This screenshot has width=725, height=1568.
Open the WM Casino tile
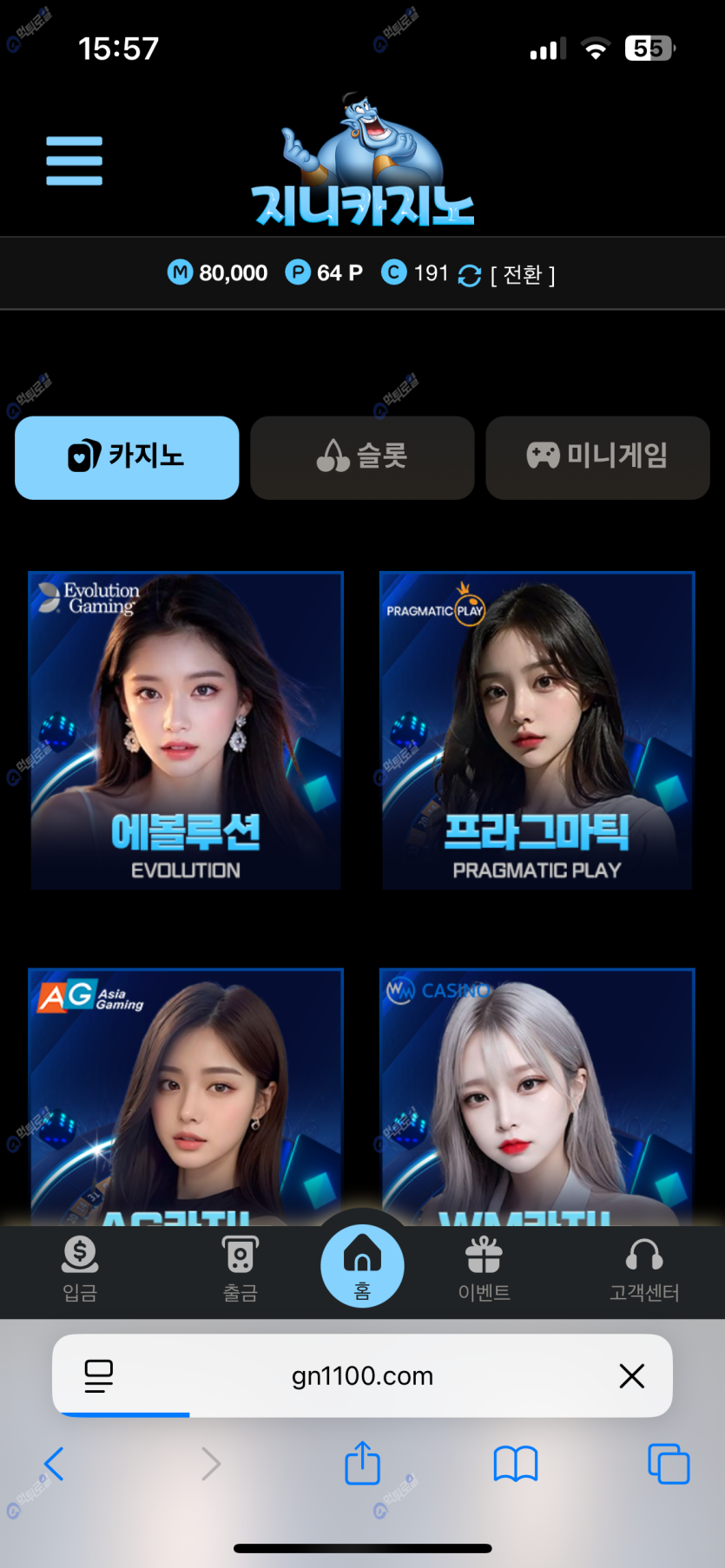pos(537,1093)
